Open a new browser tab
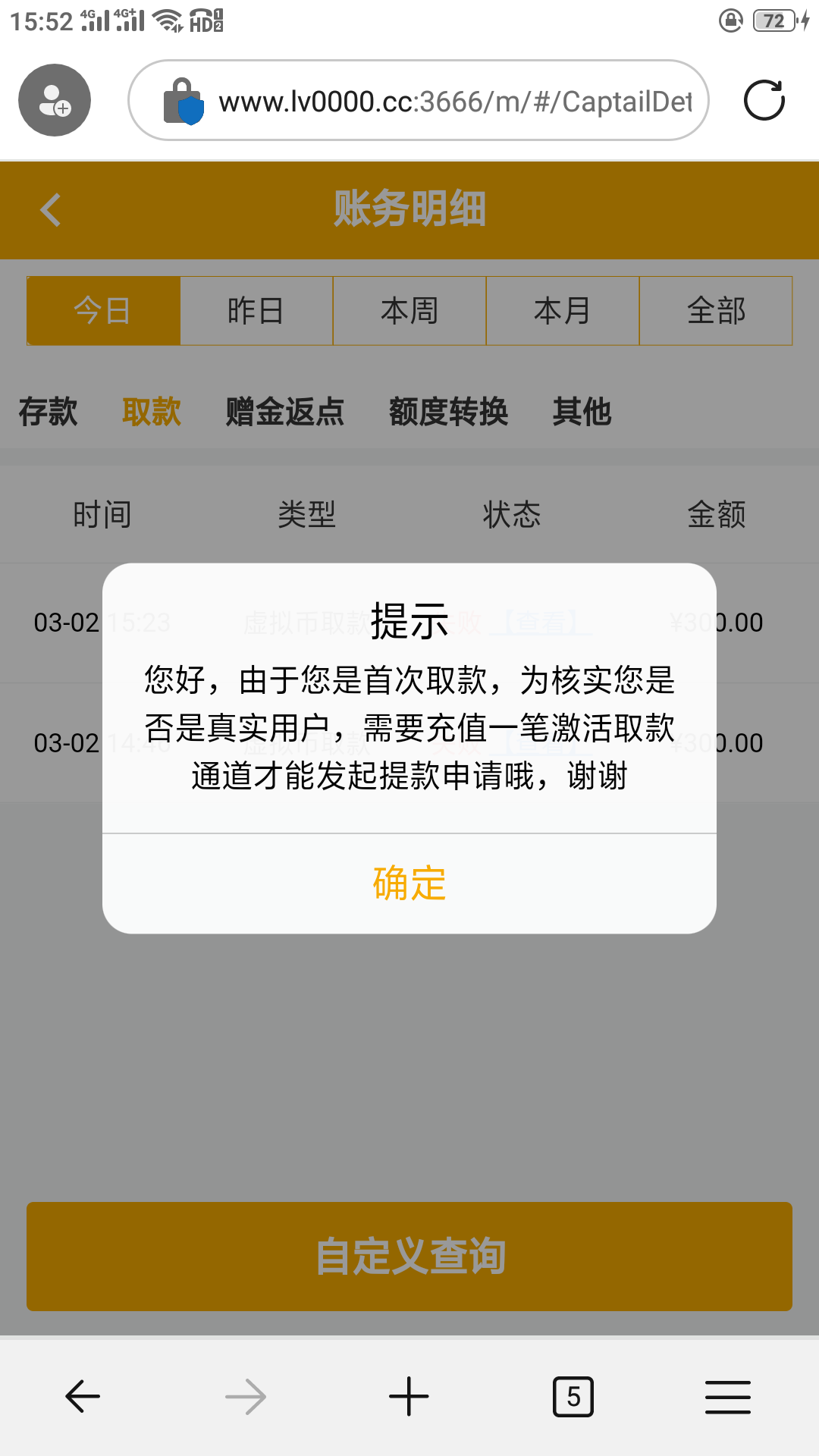Image resolution: width=819 pixels, height=1456 pixels. click(409, 1396)
